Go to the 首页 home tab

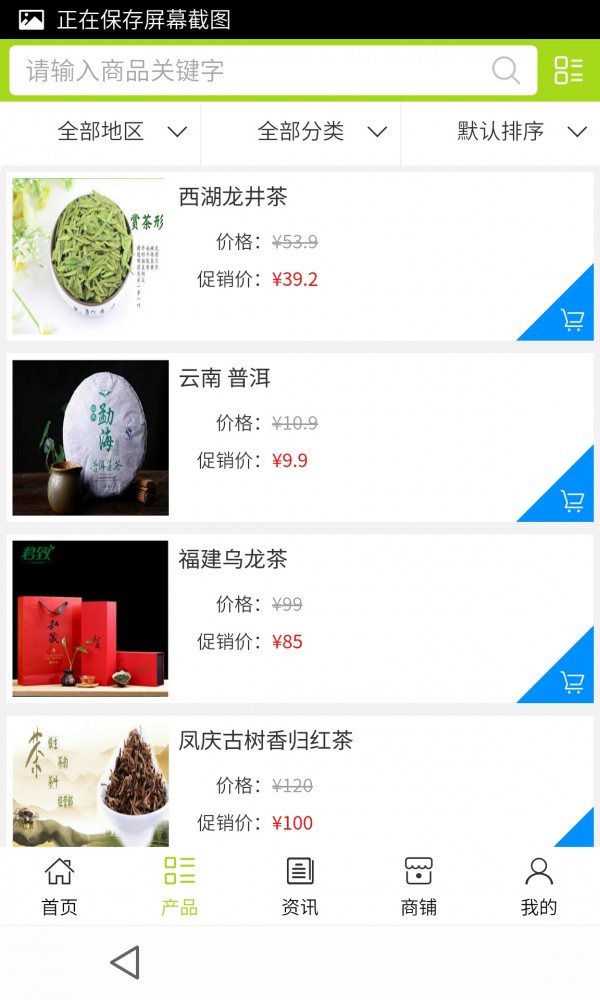pos(59,886)
